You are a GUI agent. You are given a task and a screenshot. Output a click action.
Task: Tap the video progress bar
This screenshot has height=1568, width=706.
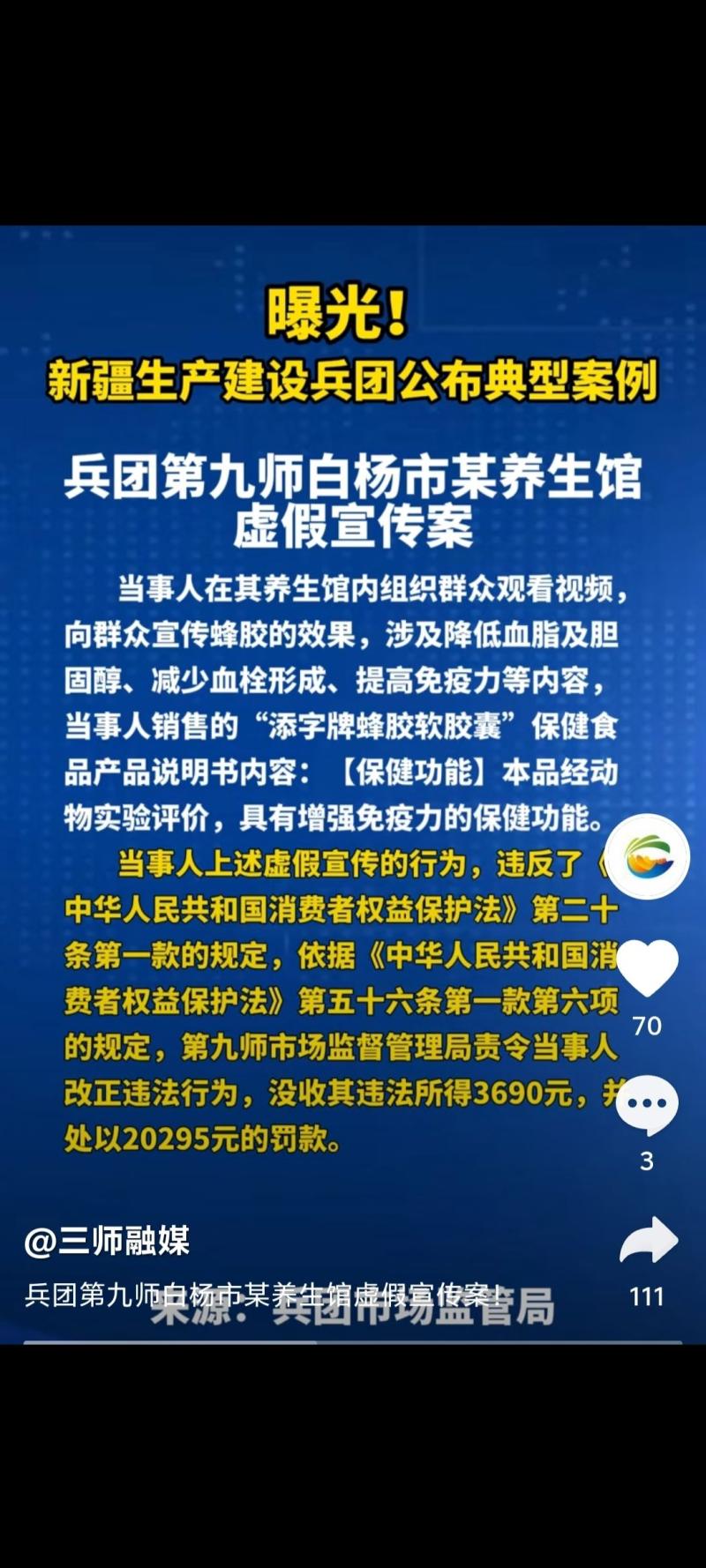point(353,1342)
